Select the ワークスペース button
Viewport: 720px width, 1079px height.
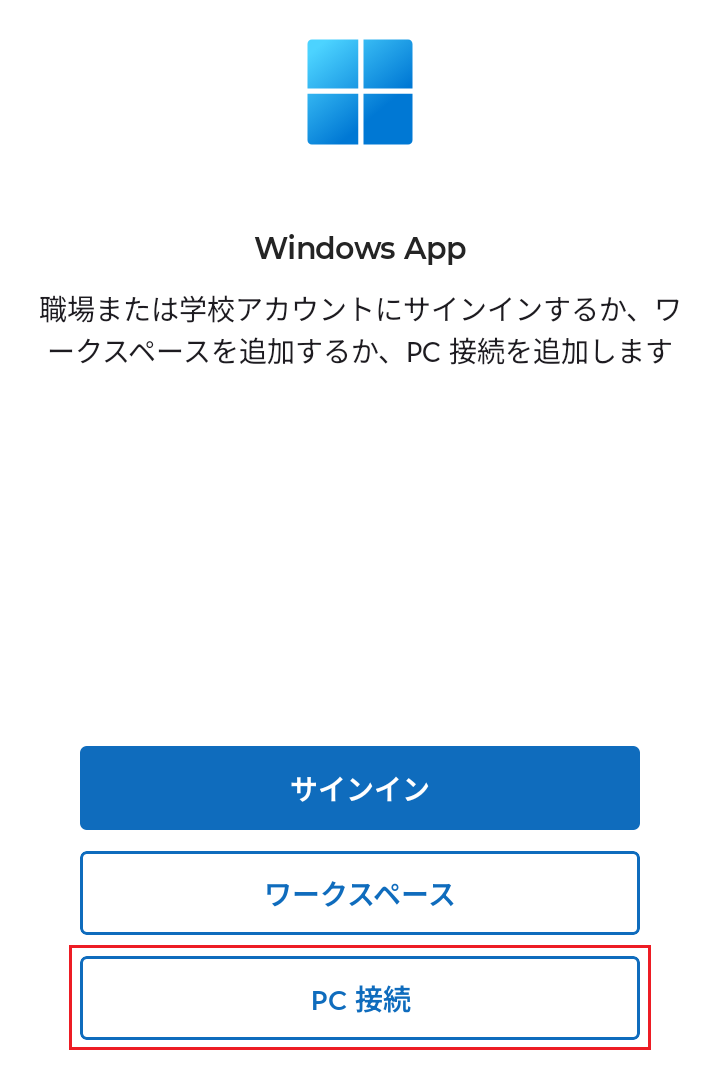(x=360, y=893)
